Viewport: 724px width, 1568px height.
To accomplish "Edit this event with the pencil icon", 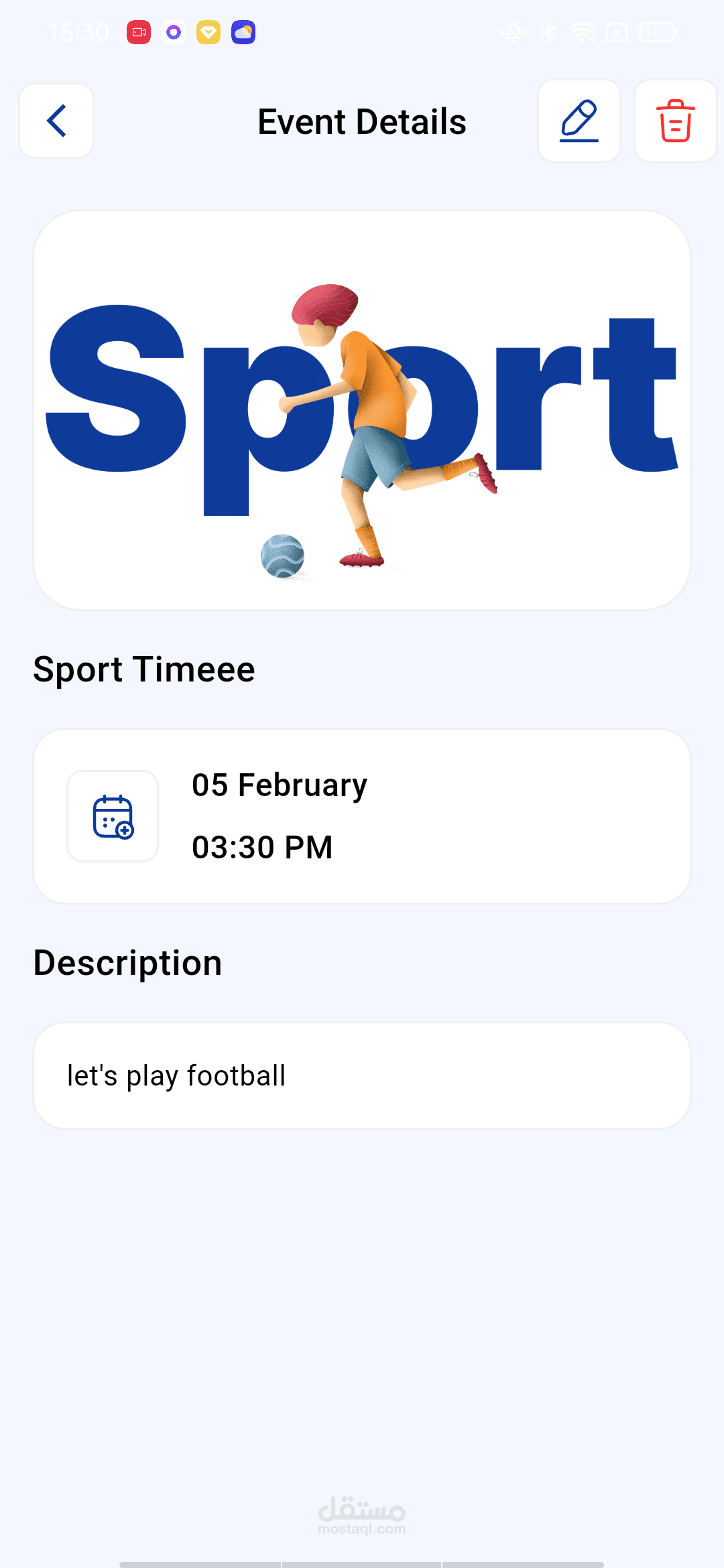I will pyautogui.click(x=579, y=121).
